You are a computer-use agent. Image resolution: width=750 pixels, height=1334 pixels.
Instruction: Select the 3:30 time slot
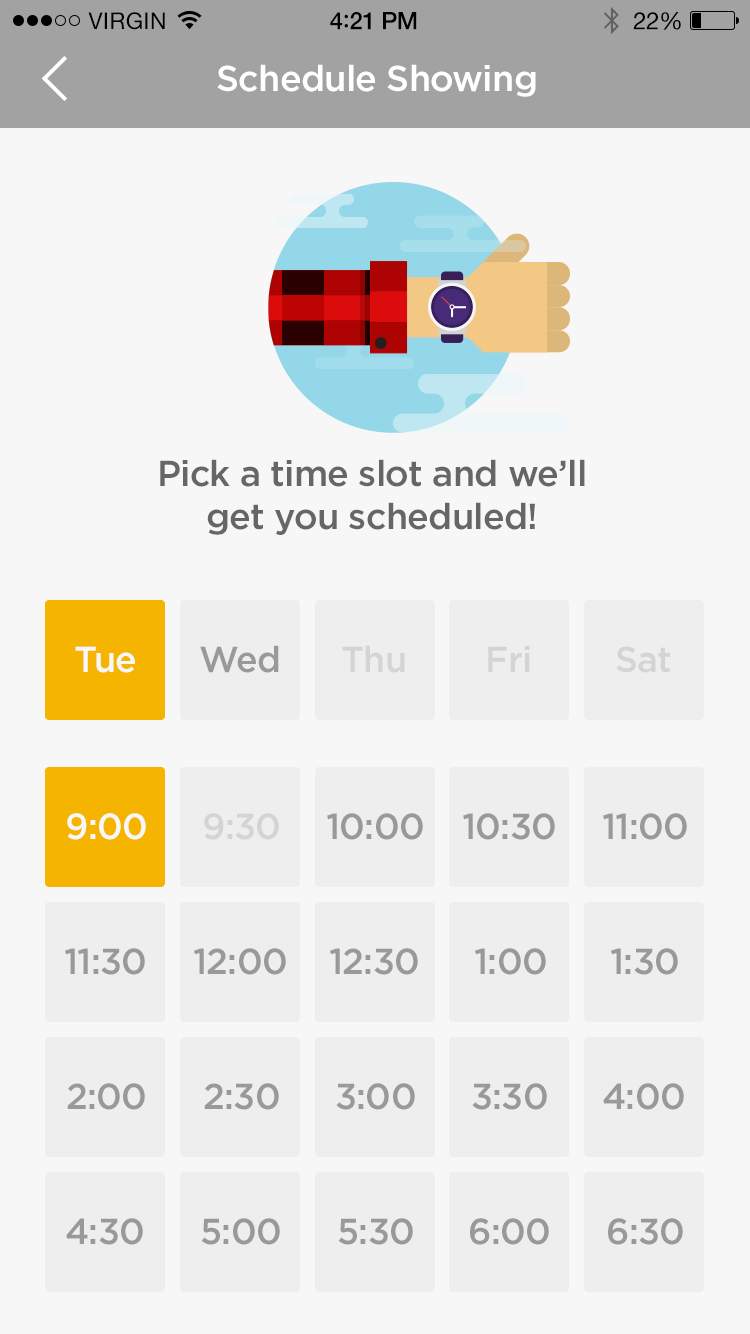point(509,1097)
